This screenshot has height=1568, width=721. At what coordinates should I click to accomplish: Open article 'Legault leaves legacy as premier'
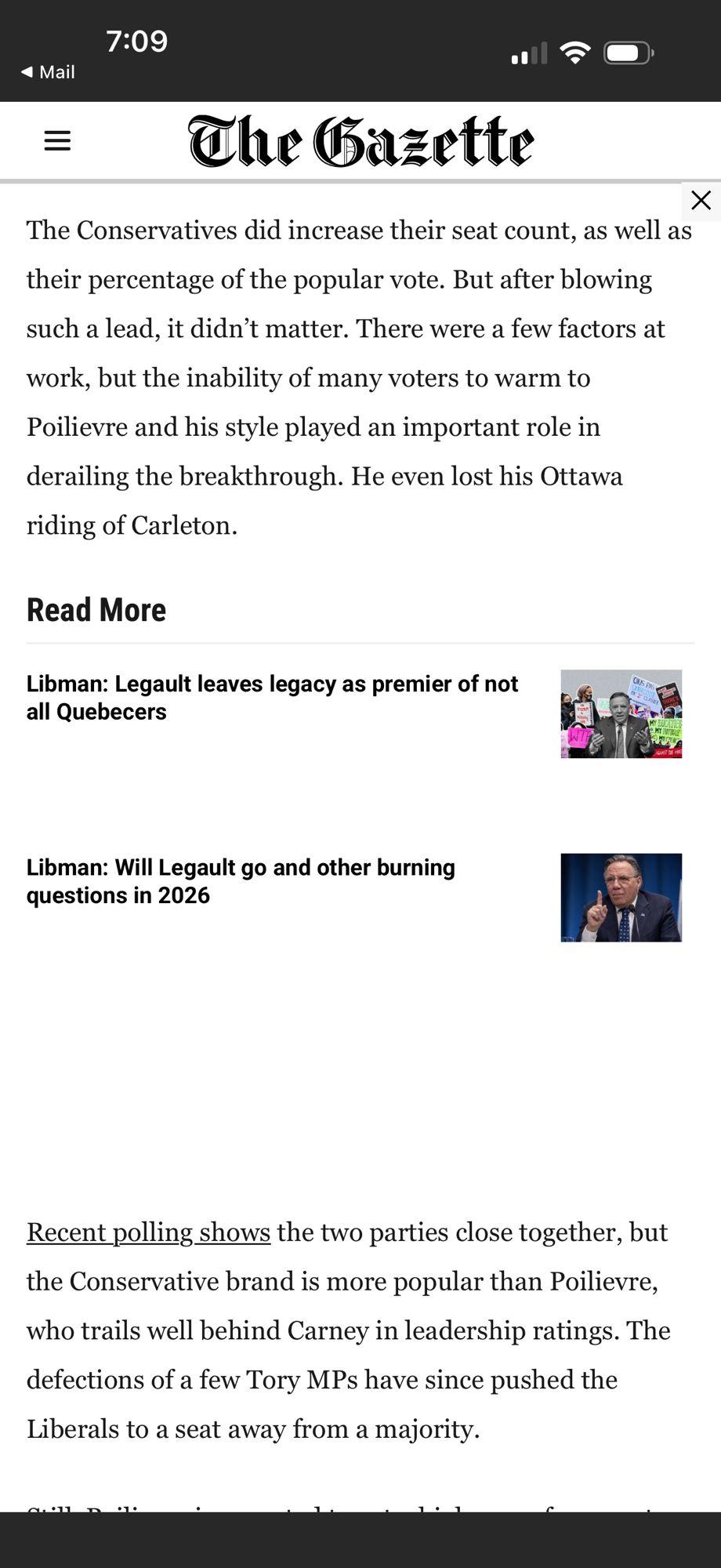pyautogui.click(x=272, y=697)
